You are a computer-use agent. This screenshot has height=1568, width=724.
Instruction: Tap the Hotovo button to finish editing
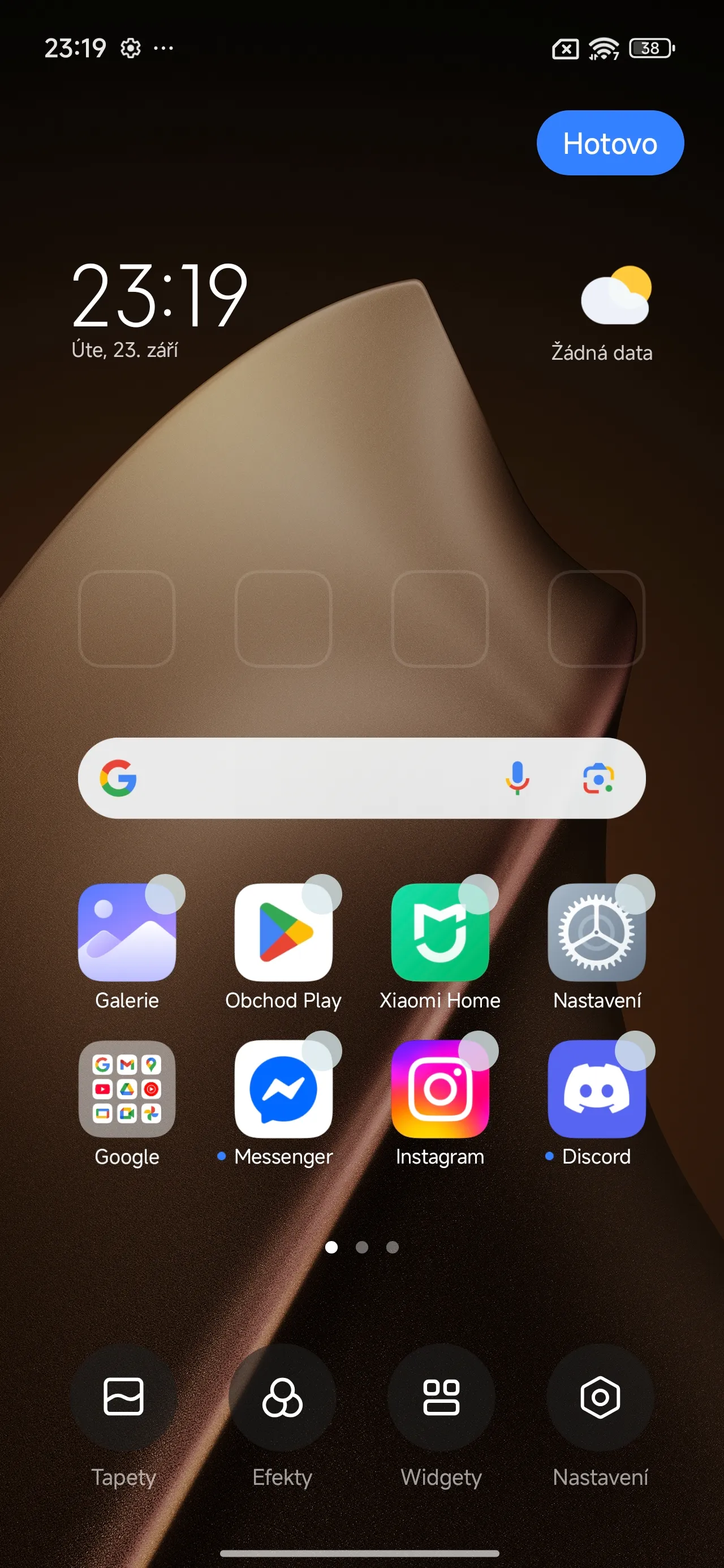click(610, 143)
